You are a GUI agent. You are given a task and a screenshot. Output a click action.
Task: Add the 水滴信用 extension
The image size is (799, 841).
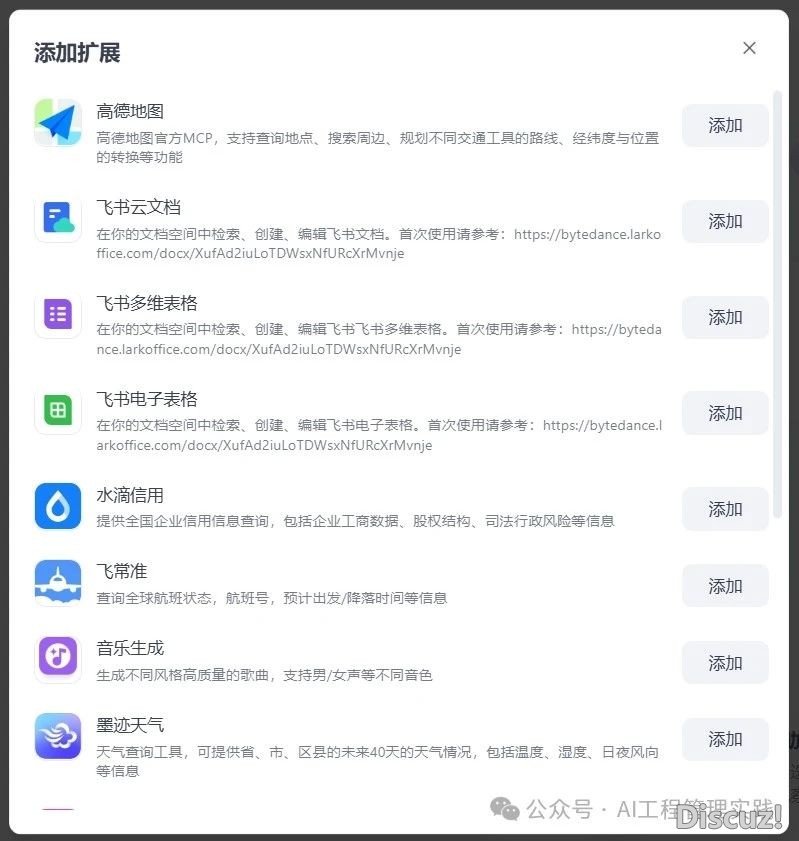tap(725, 509)
